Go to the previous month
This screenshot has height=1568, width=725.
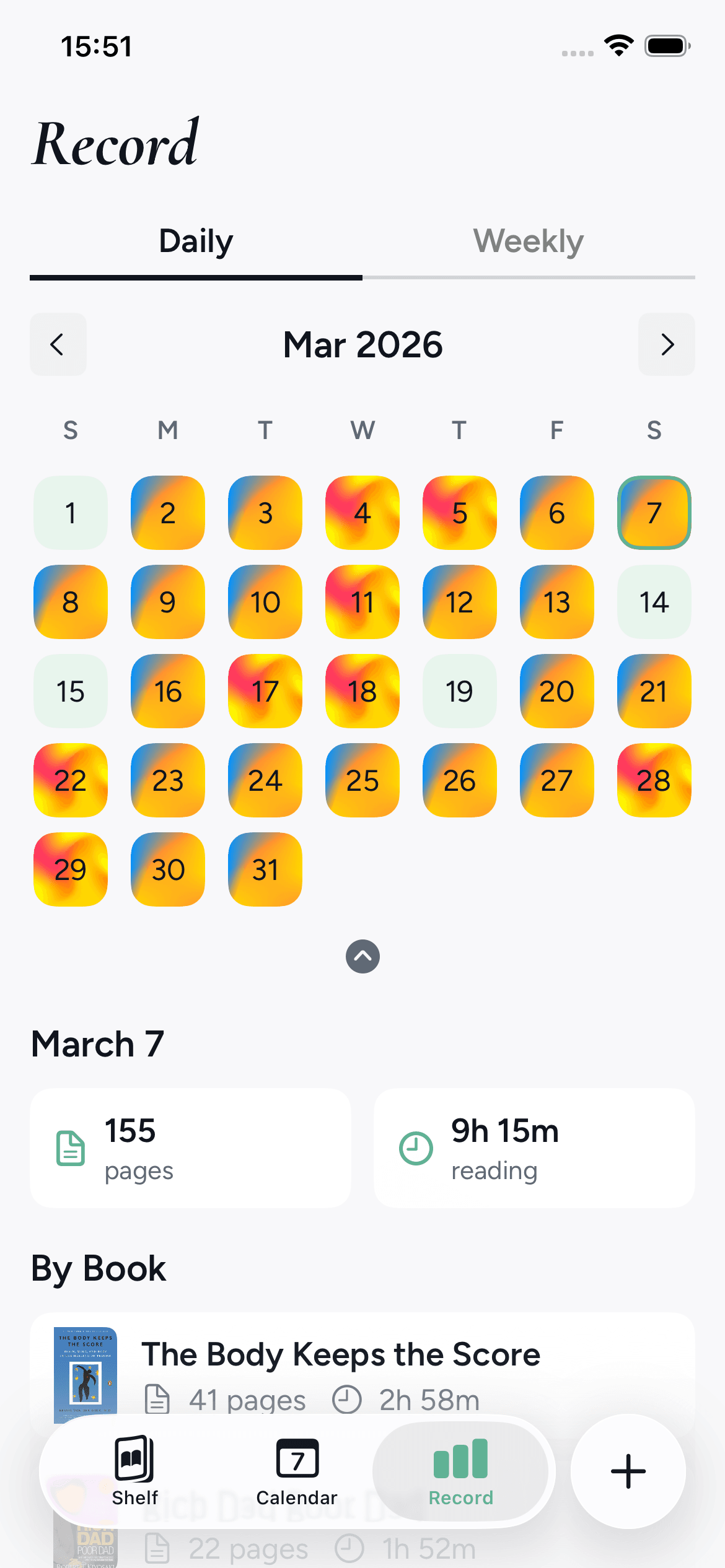pos(58,344)
